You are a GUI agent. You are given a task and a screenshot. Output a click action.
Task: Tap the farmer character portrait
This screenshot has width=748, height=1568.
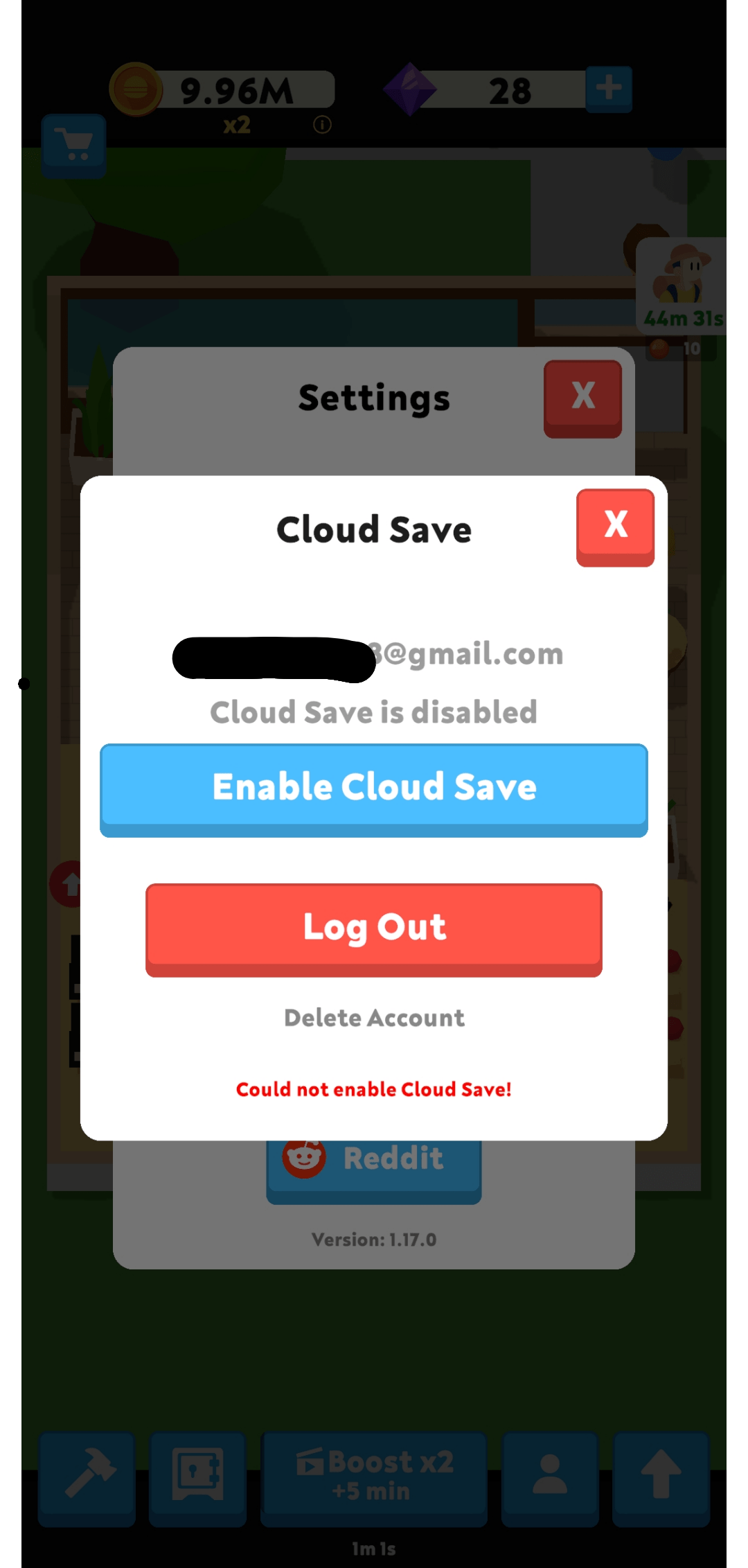pyautogui.click(x=682, y=275)
